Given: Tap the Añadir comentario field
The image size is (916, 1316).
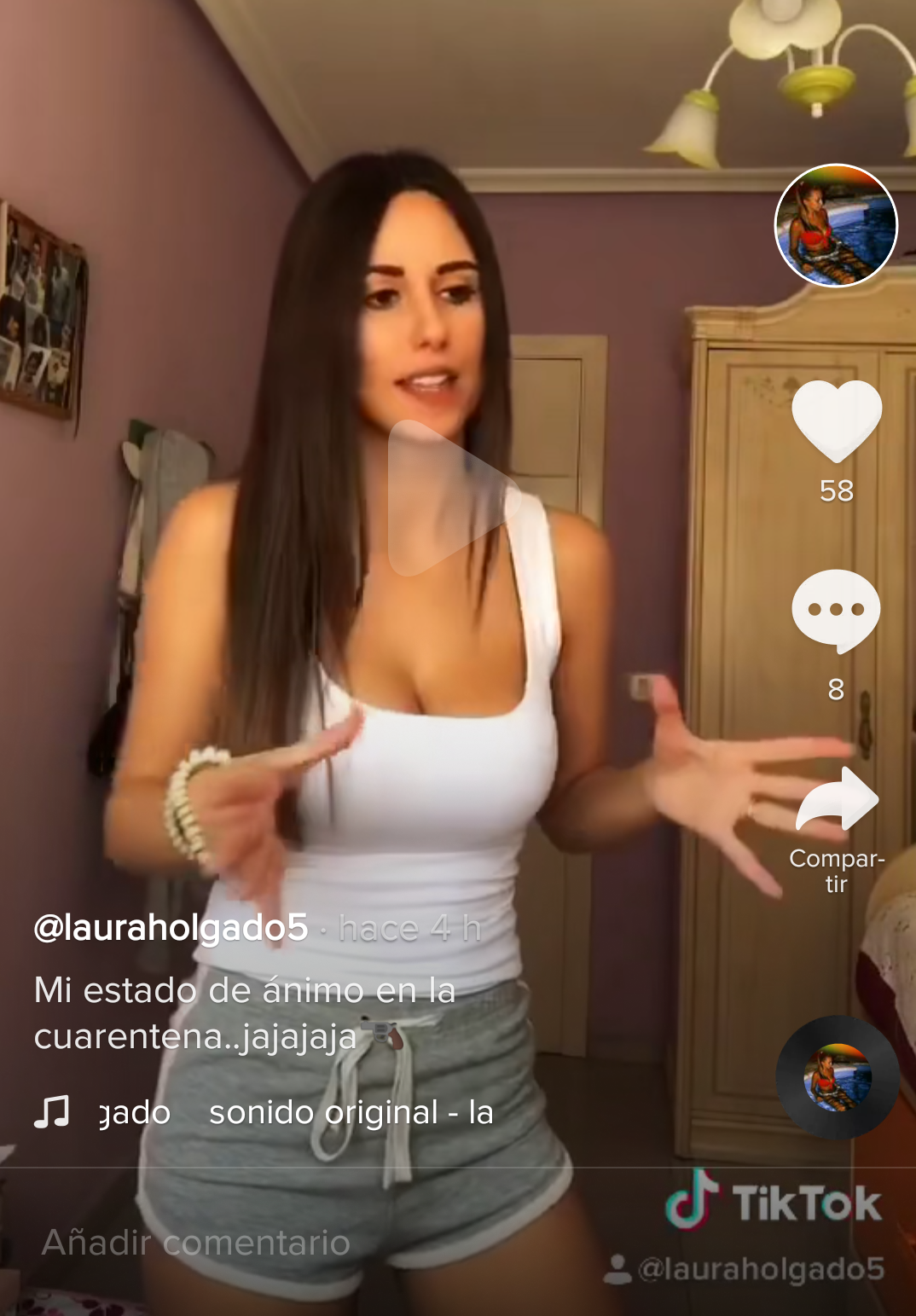Looking at the screenshot, I should click(x=196, y=1243).
